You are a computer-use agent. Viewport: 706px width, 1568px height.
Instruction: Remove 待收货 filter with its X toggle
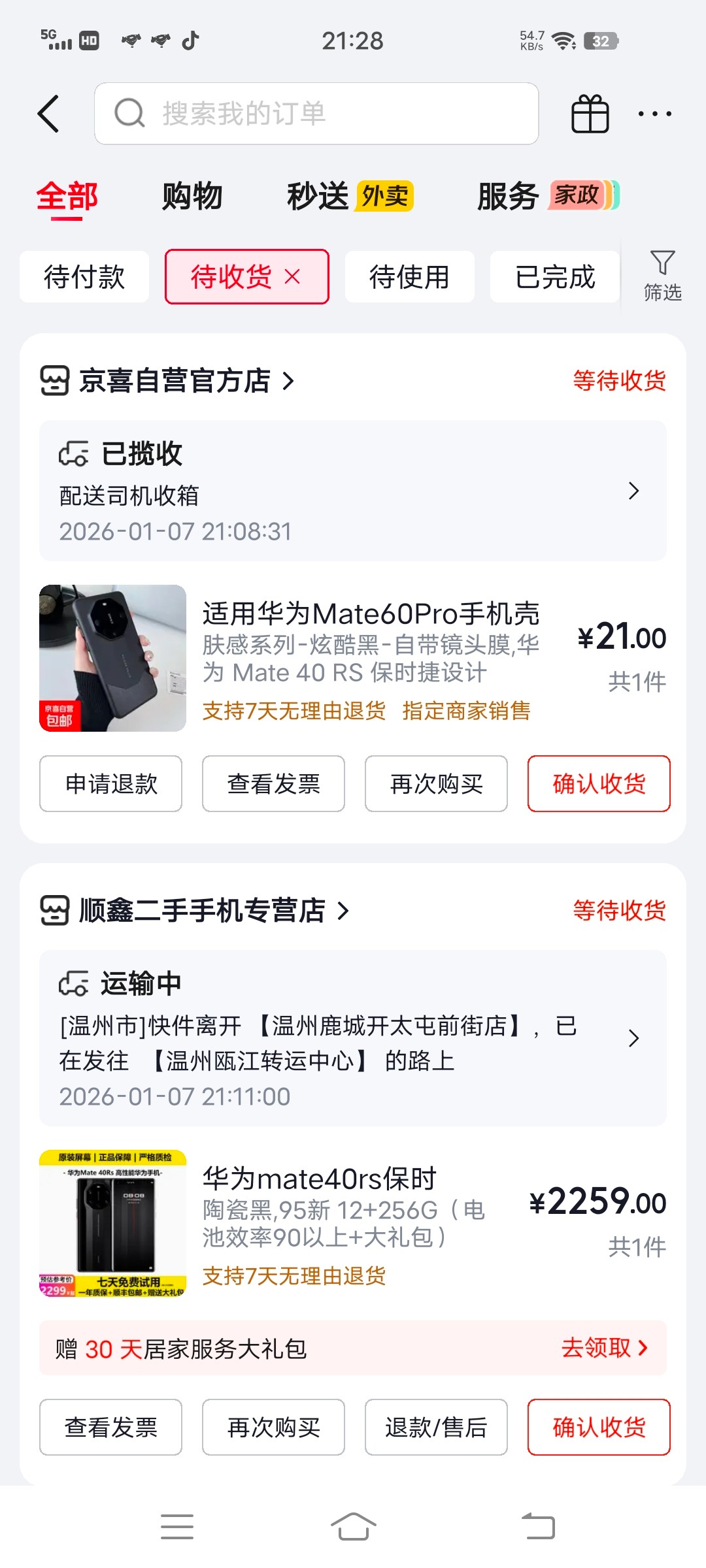[x=294, y=276]
